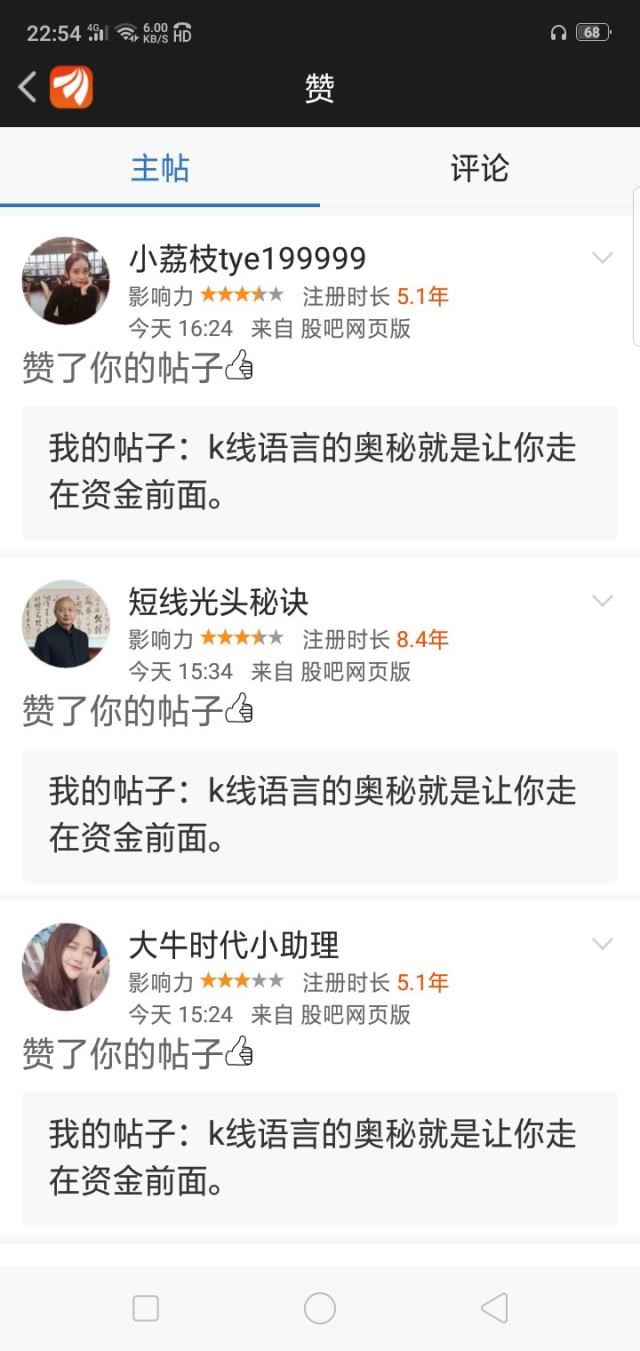
Task: Expand the chevron next to 小荔枝tye199999
Action: (x=602, y=258)
